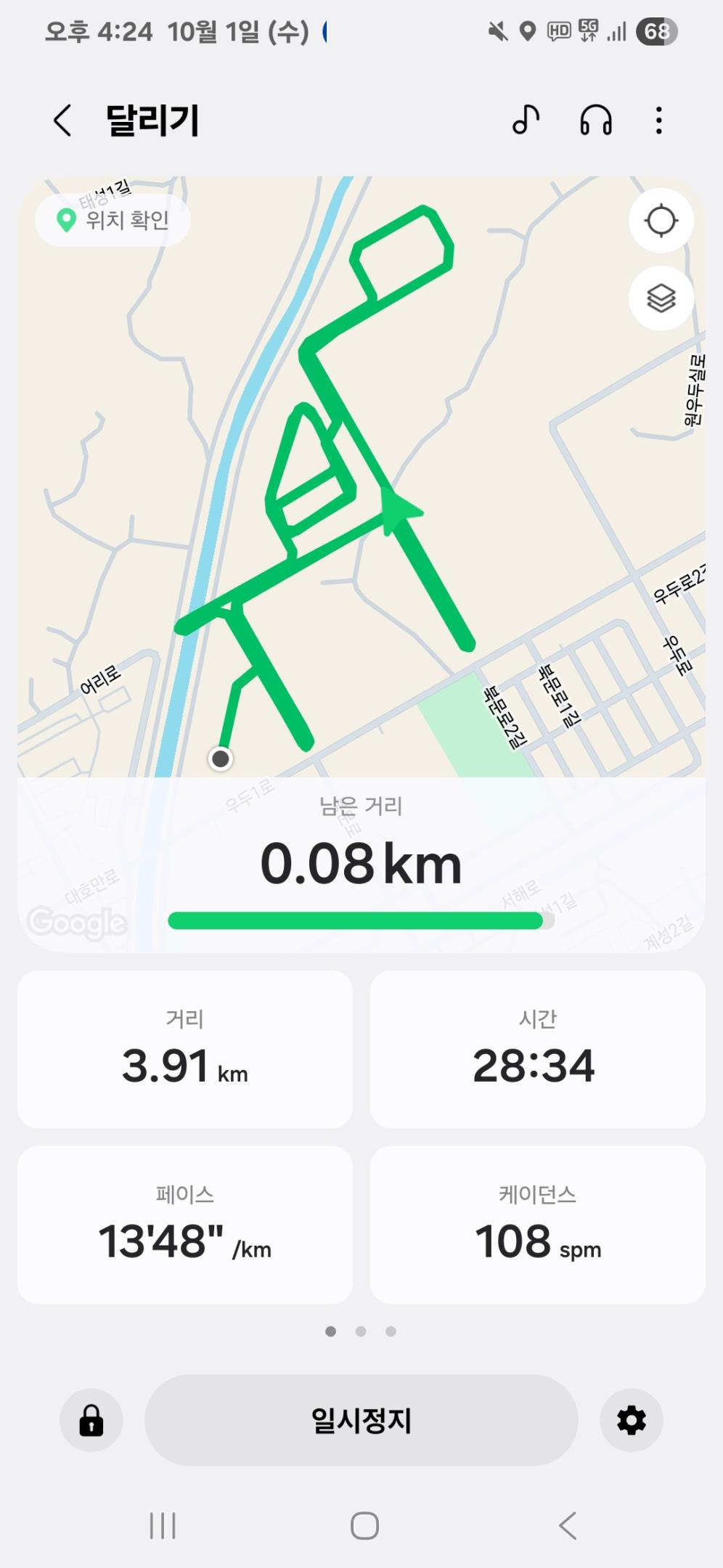Image resolution: width=723 pixels, height=1568 pixels.
Task: Go to the system home screen
Action: [364, 1526]
